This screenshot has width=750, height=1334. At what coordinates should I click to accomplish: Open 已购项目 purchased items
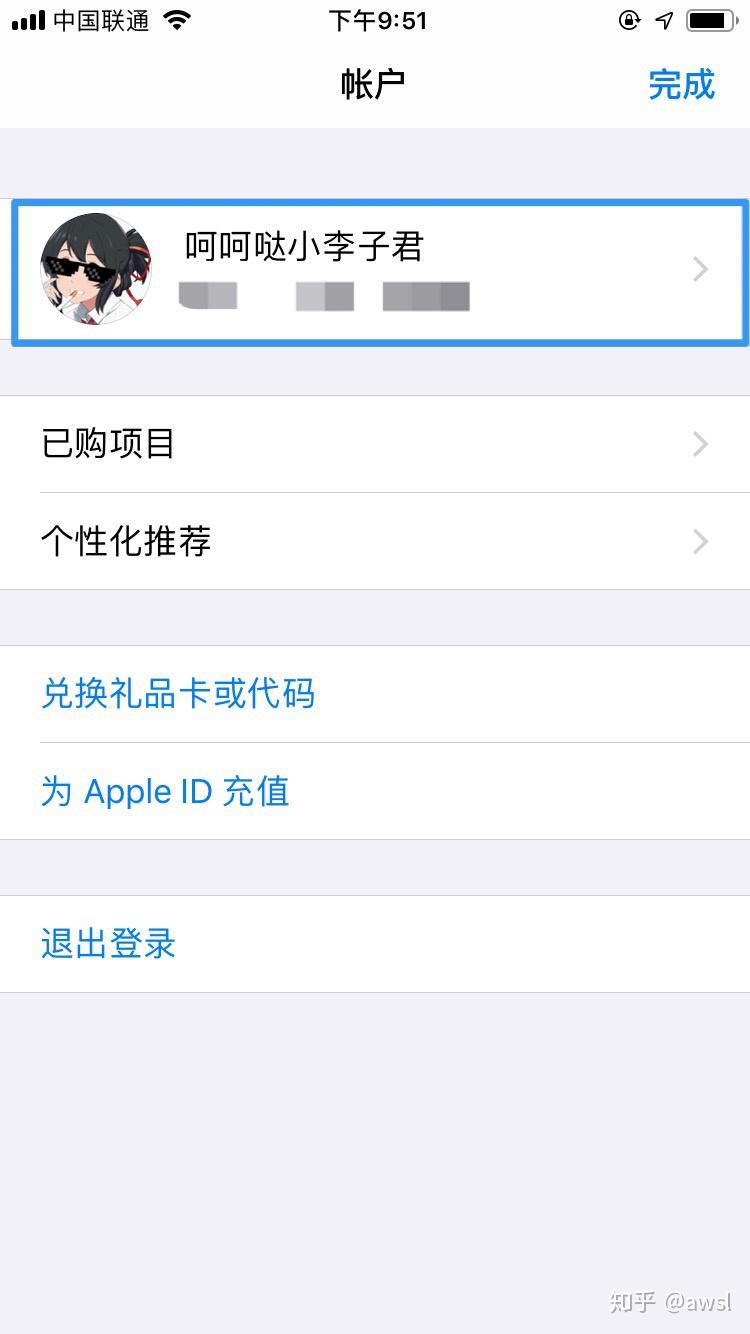(375, 444)
